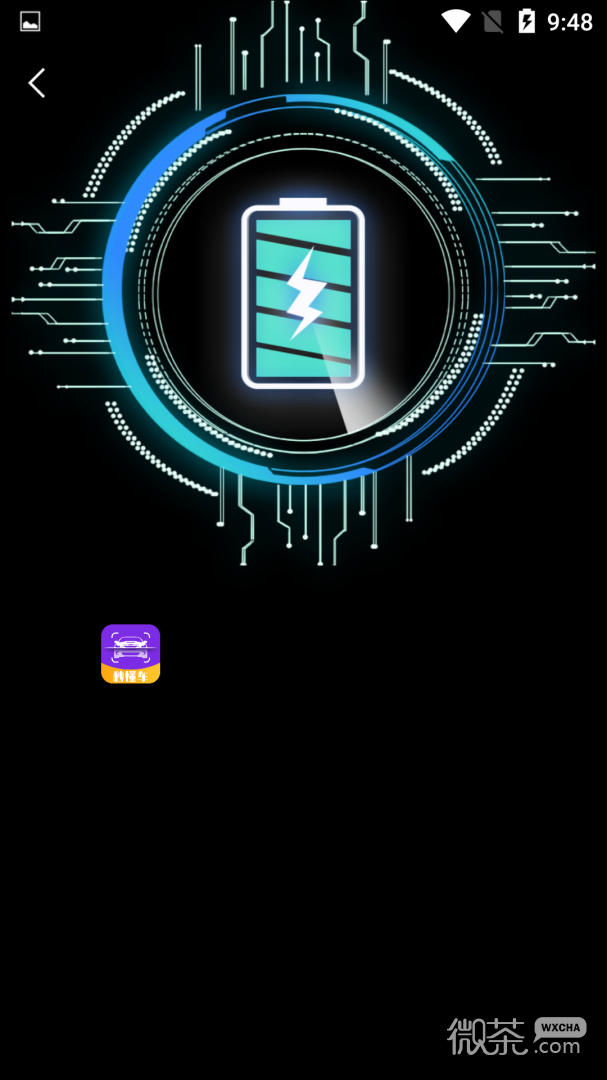This screenshot has height=1080, width=607.
Task: Open the 秒懂车 app icon
Action: pos(130,654)
